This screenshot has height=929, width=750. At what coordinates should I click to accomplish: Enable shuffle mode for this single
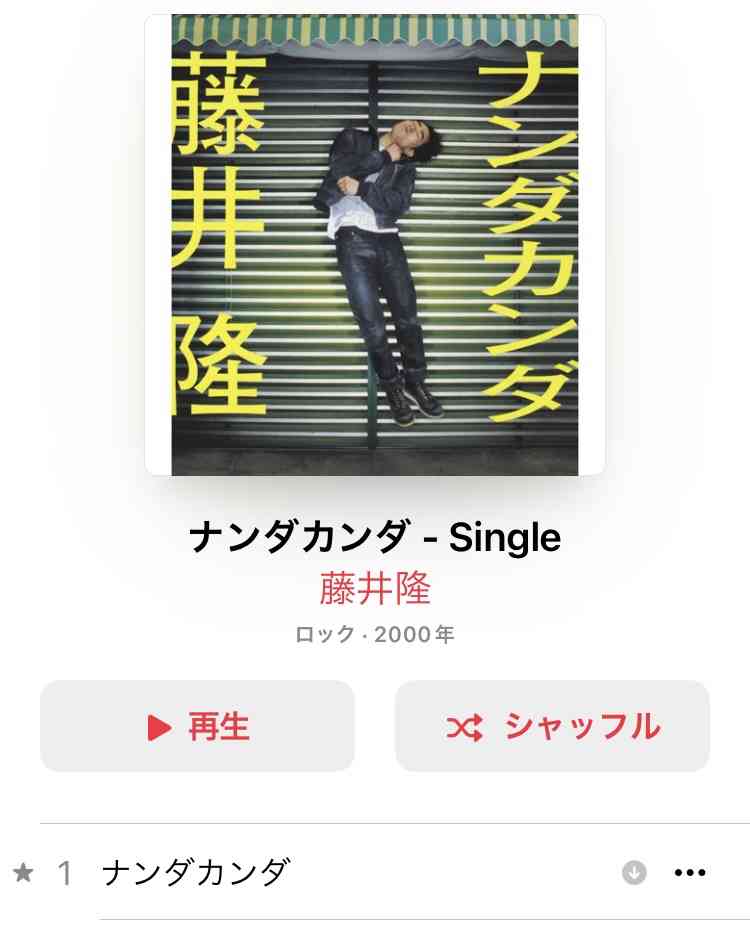tap(552, 727)
